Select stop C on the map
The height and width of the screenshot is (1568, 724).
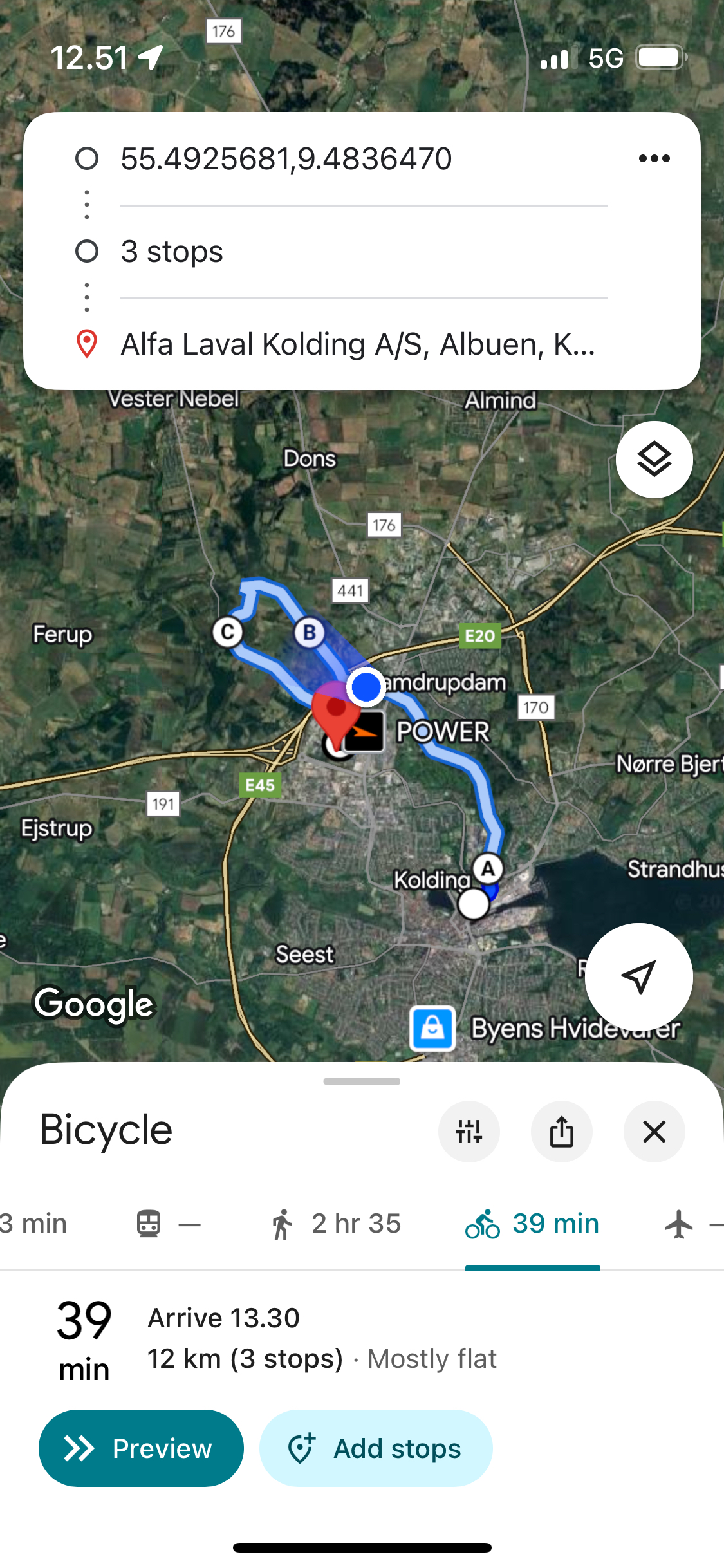click(x=228, y=632)
